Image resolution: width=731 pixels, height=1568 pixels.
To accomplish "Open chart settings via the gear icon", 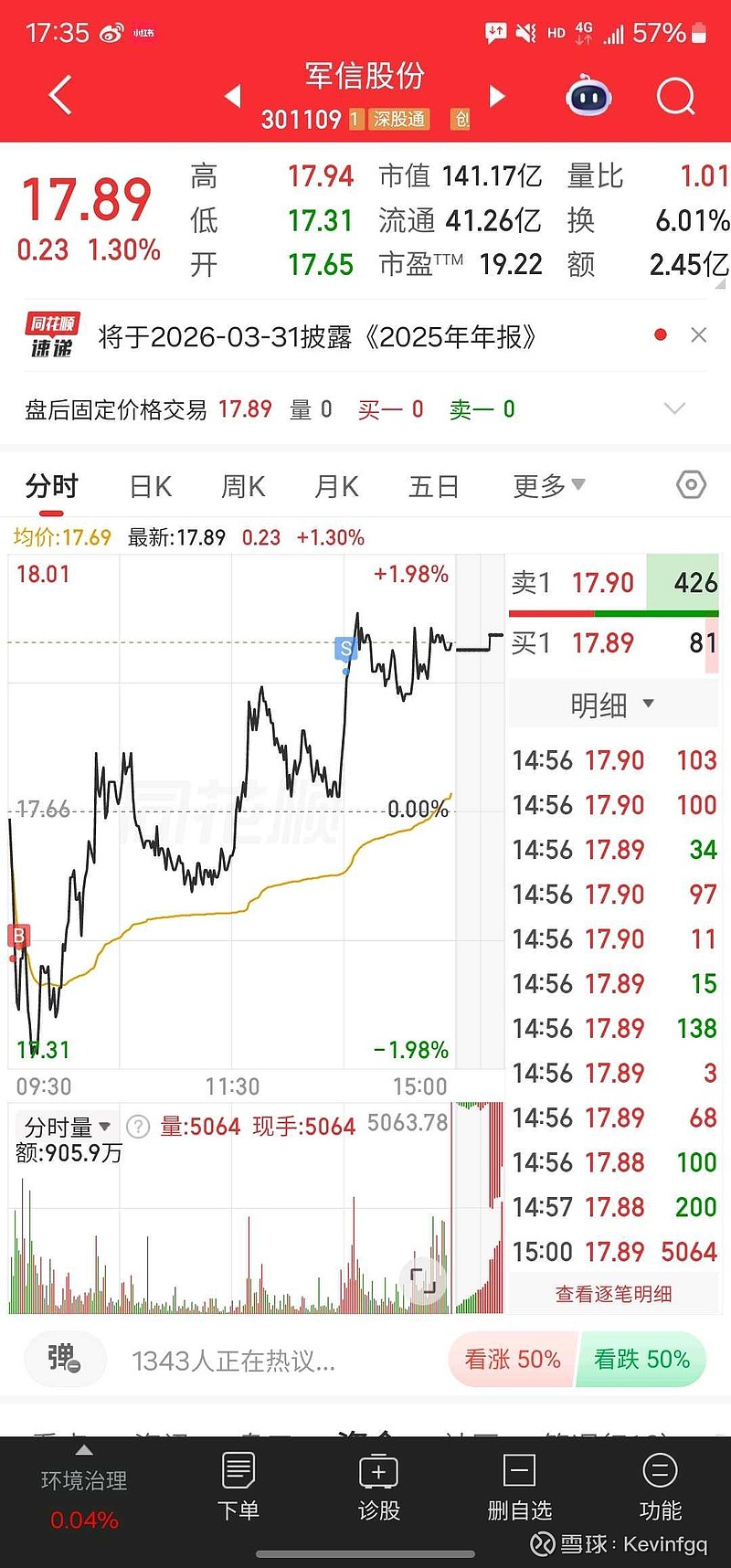I will pyautogui.click(x=690, y=484).
